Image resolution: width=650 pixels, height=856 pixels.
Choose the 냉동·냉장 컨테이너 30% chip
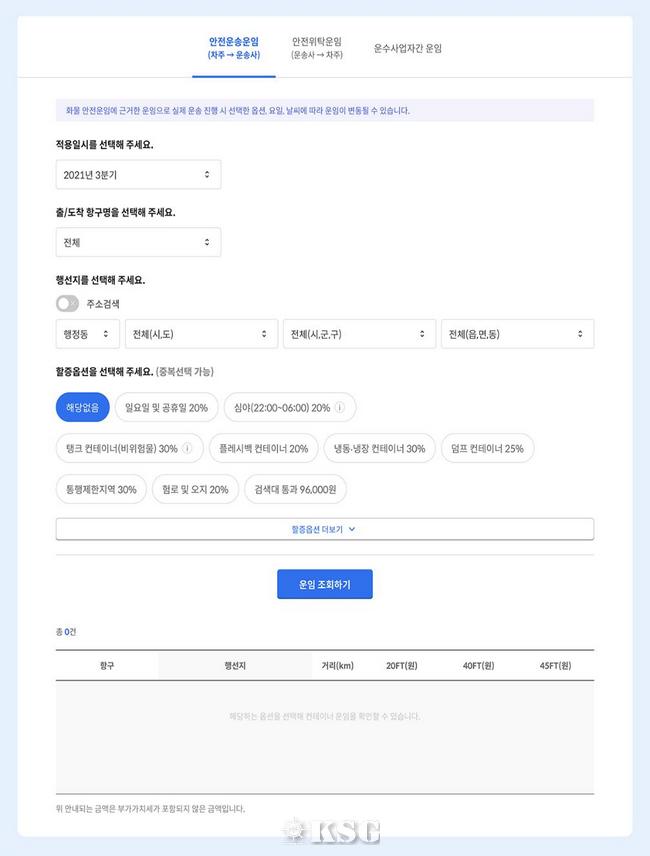(380, 448)
